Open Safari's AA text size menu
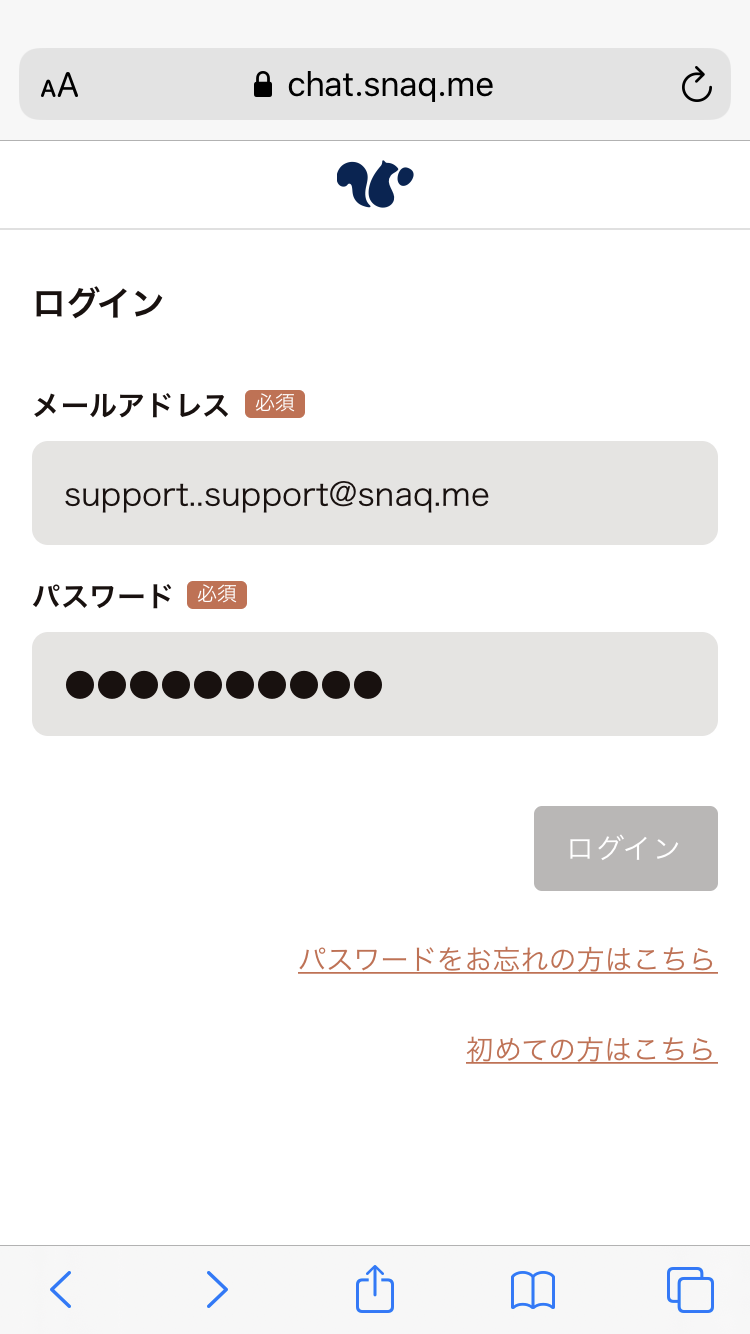 (x=59, y=86)
